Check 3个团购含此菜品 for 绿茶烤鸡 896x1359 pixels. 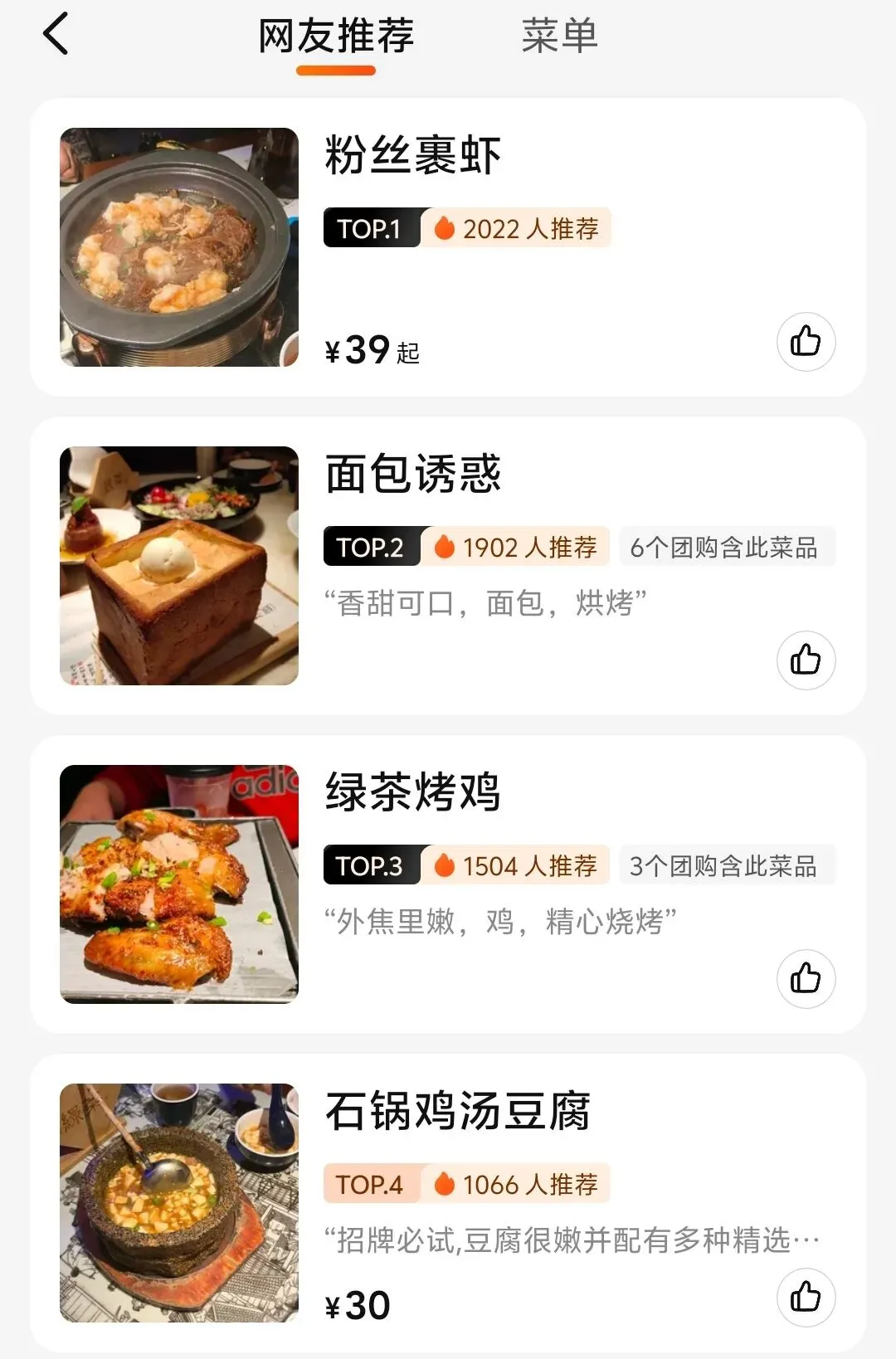click(724, 866)
